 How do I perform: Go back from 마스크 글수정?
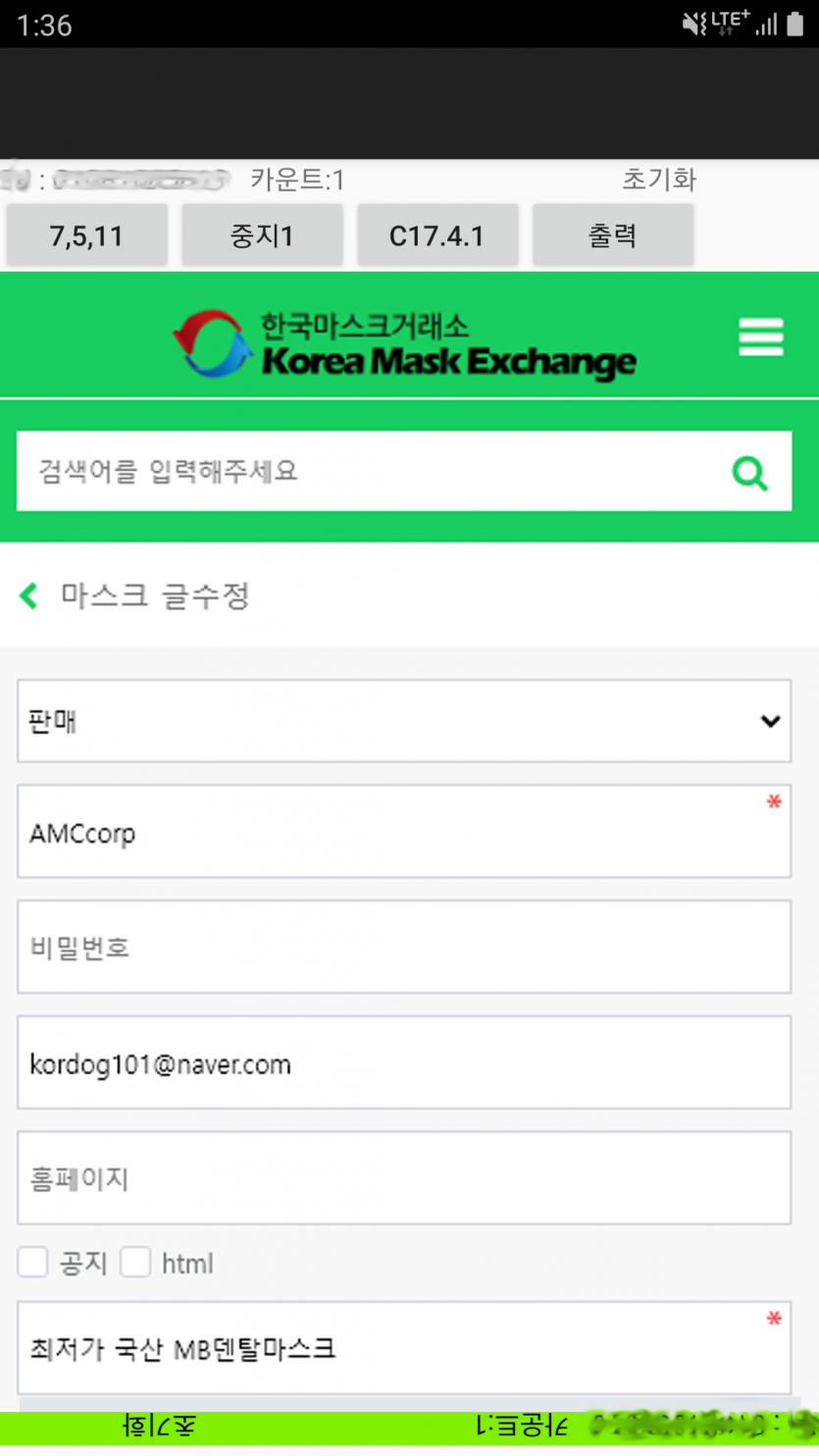tap(28, 596)
